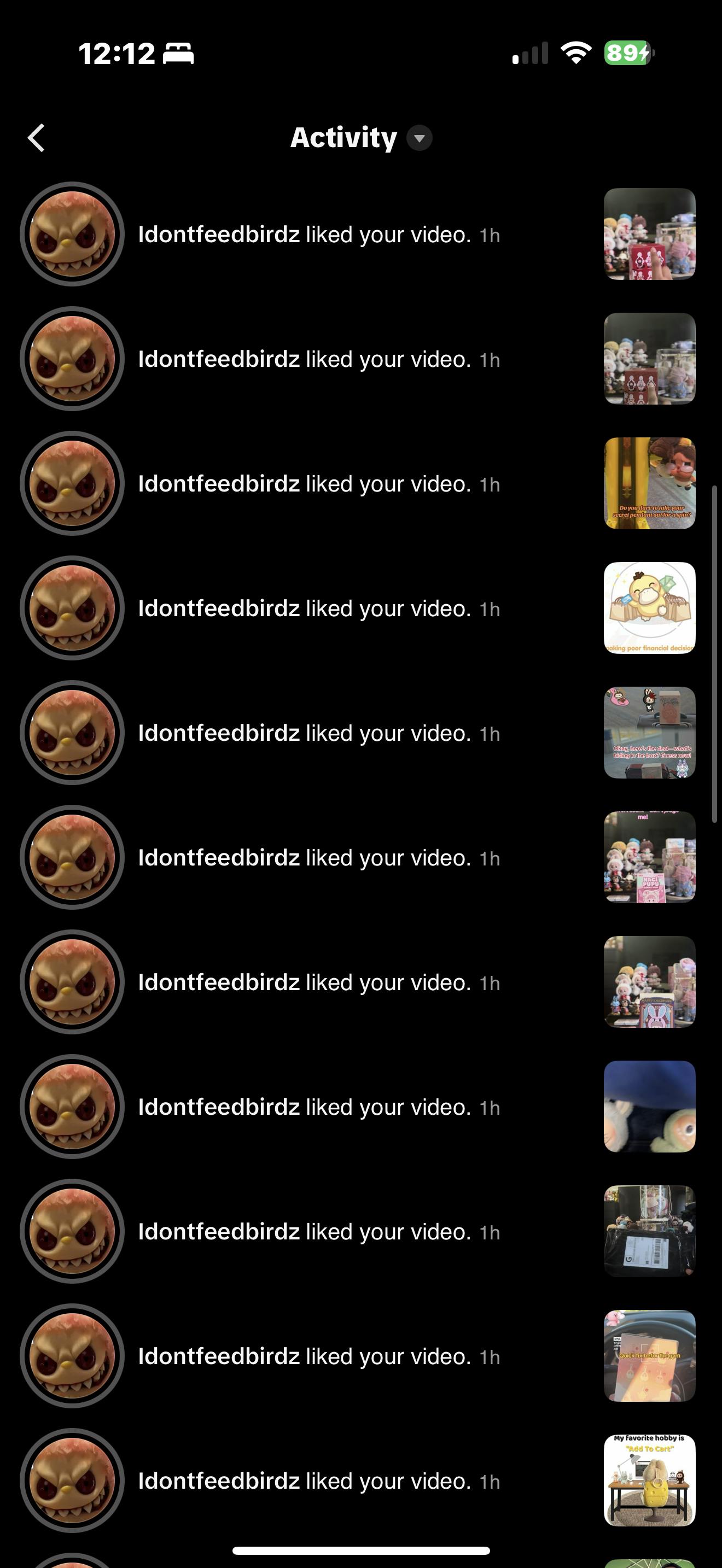The image size is (722, 1568).
Task: View the video with the bunny box thumbnail
Action: point(649,982)
